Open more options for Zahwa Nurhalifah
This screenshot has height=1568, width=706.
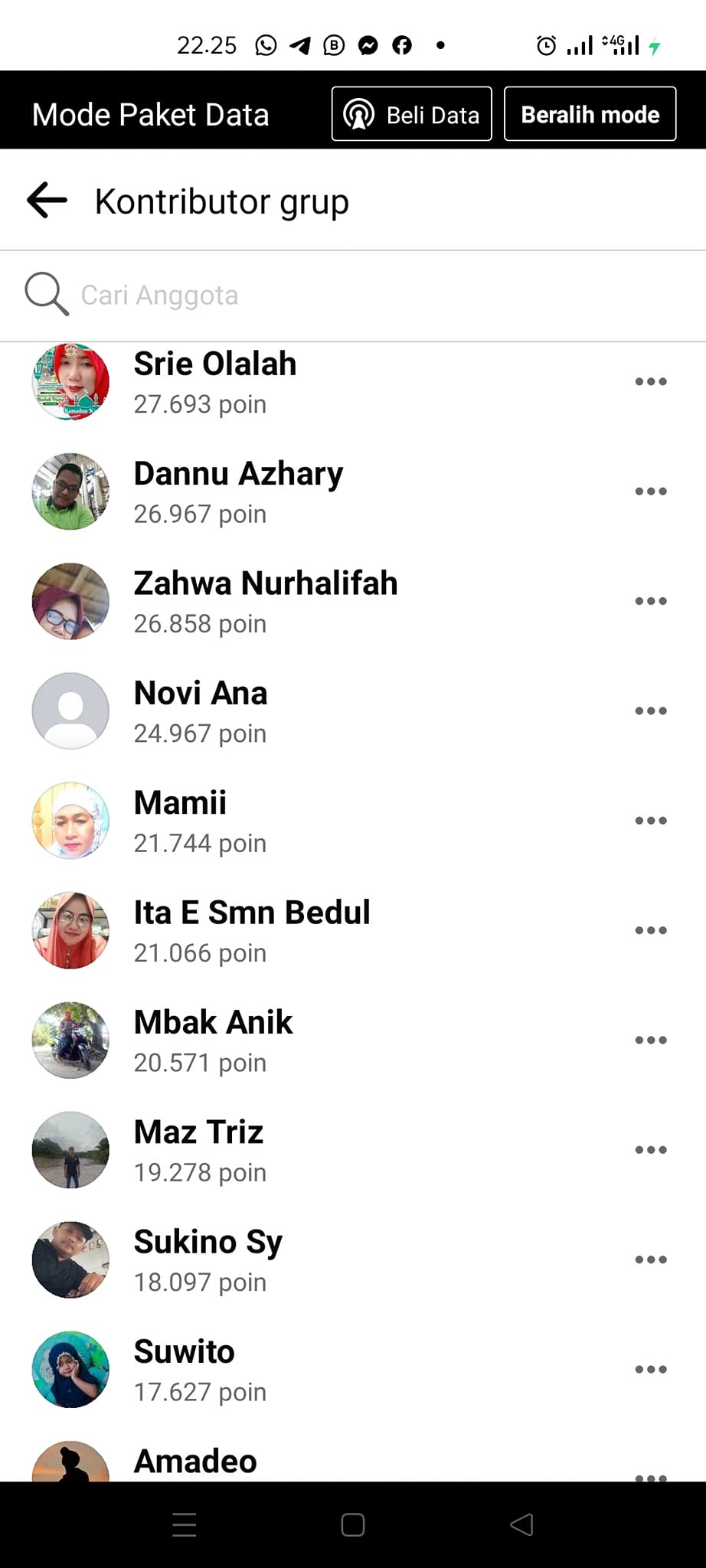pyautogui.click(x=650, y=601)
